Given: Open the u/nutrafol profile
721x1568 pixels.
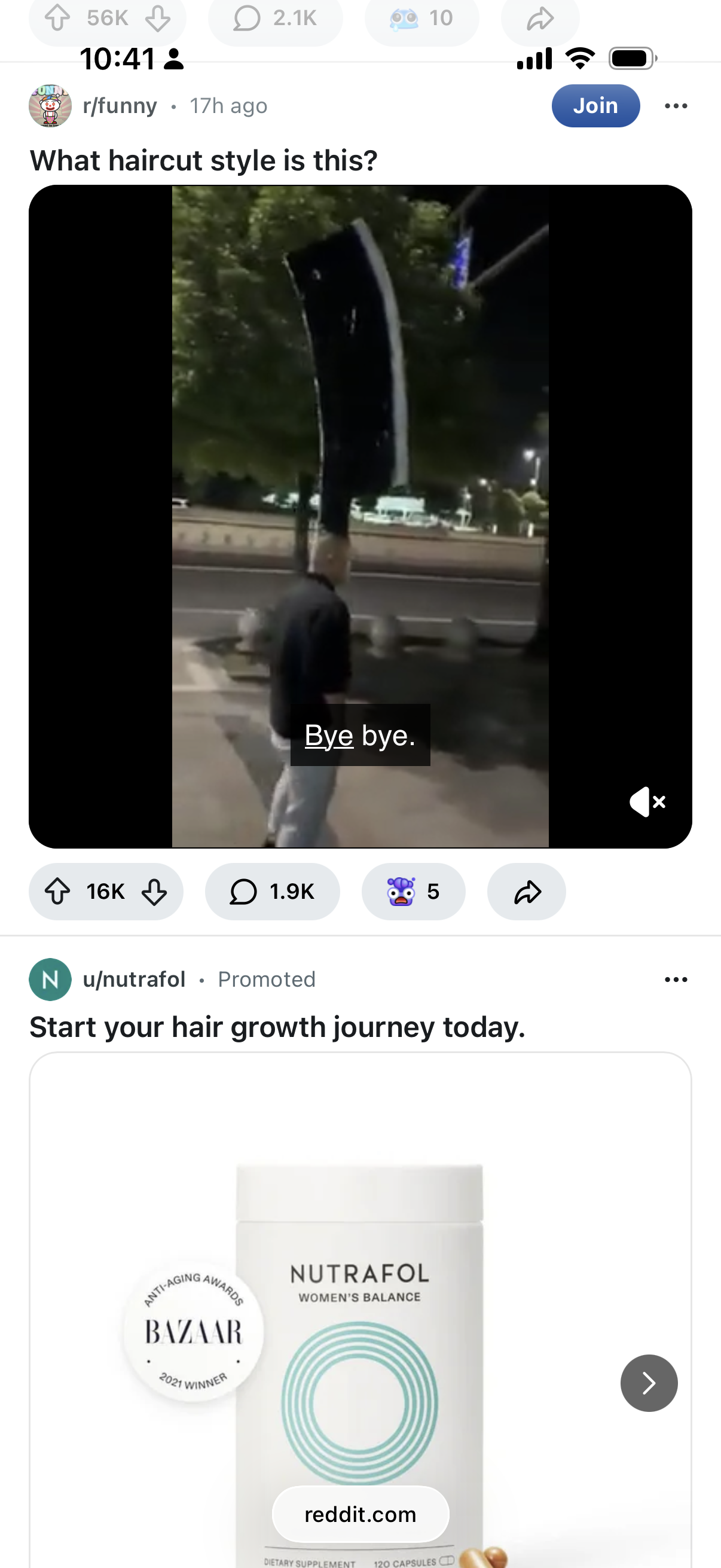Looking at the screenshot, I should coord(134,980).
